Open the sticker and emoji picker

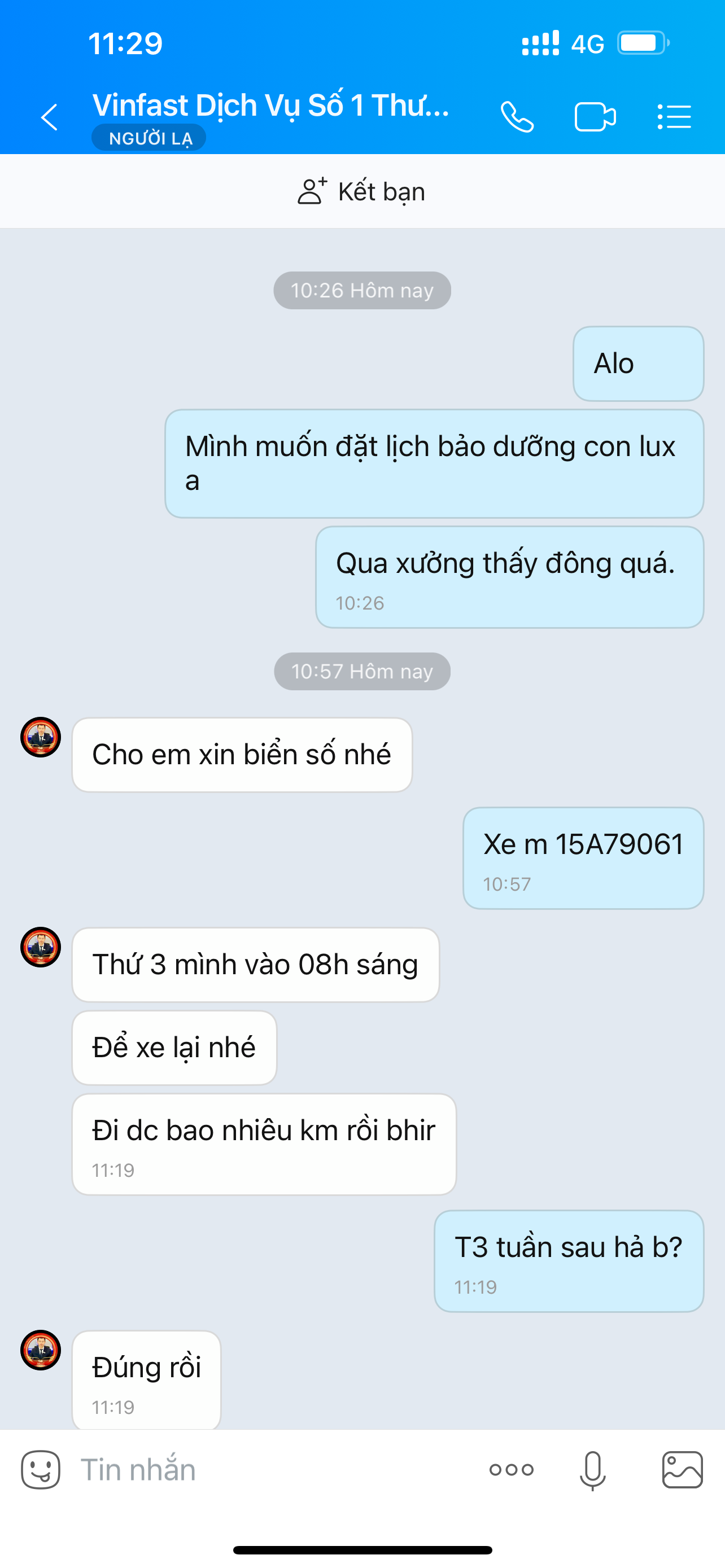coord(41,1469)
